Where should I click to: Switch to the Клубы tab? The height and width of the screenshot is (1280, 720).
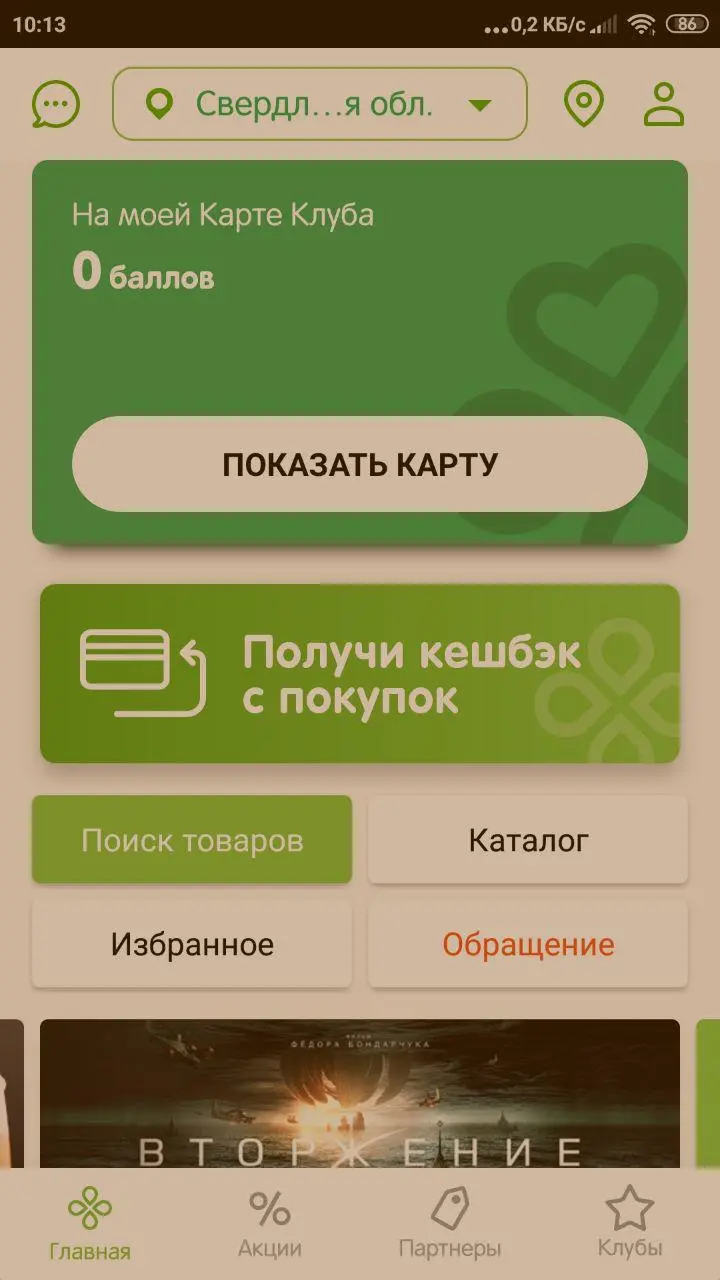tap(630, 1224)
